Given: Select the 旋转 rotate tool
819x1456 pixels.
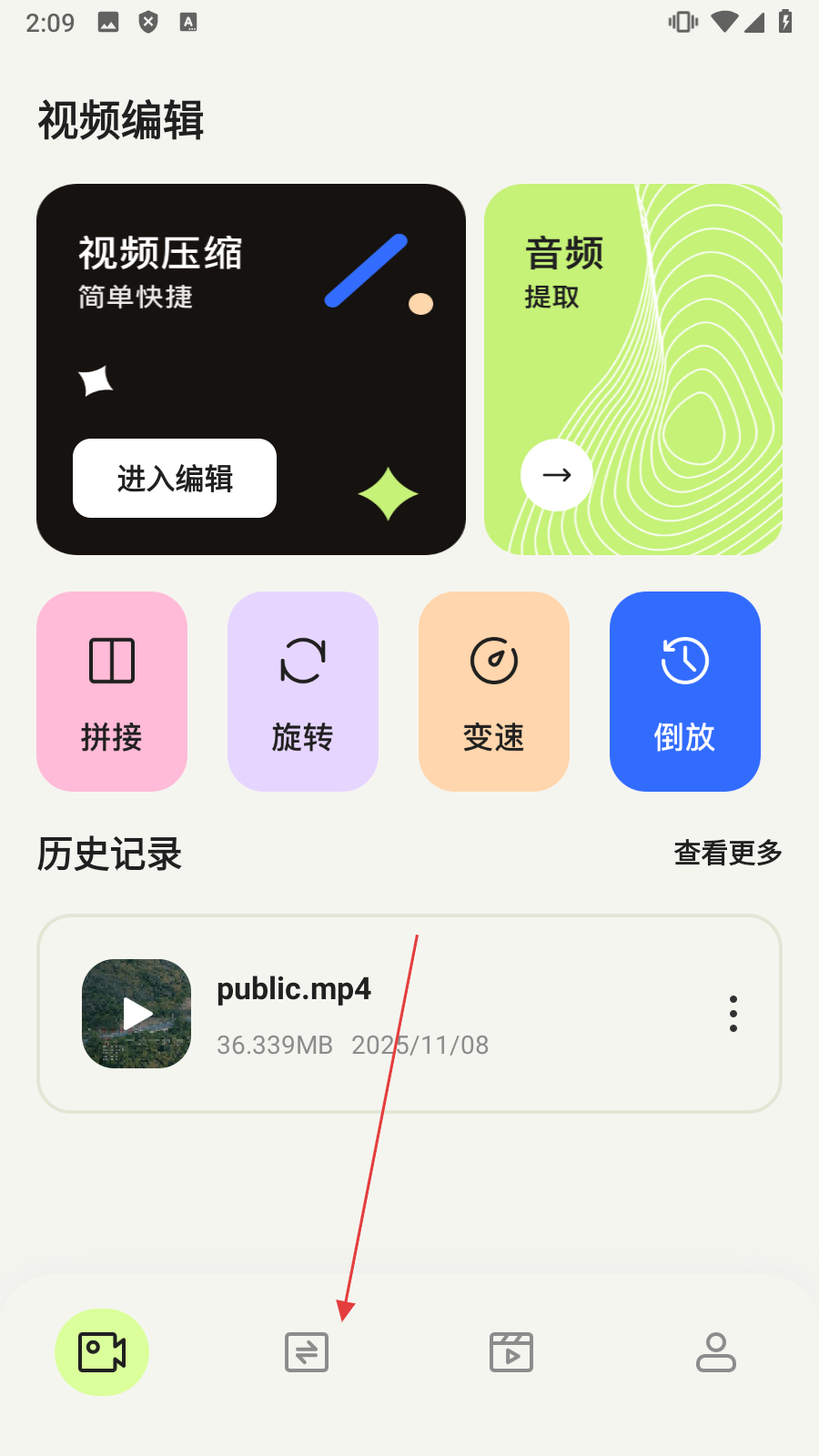Looking at the screenshot, I should (303, 692).
